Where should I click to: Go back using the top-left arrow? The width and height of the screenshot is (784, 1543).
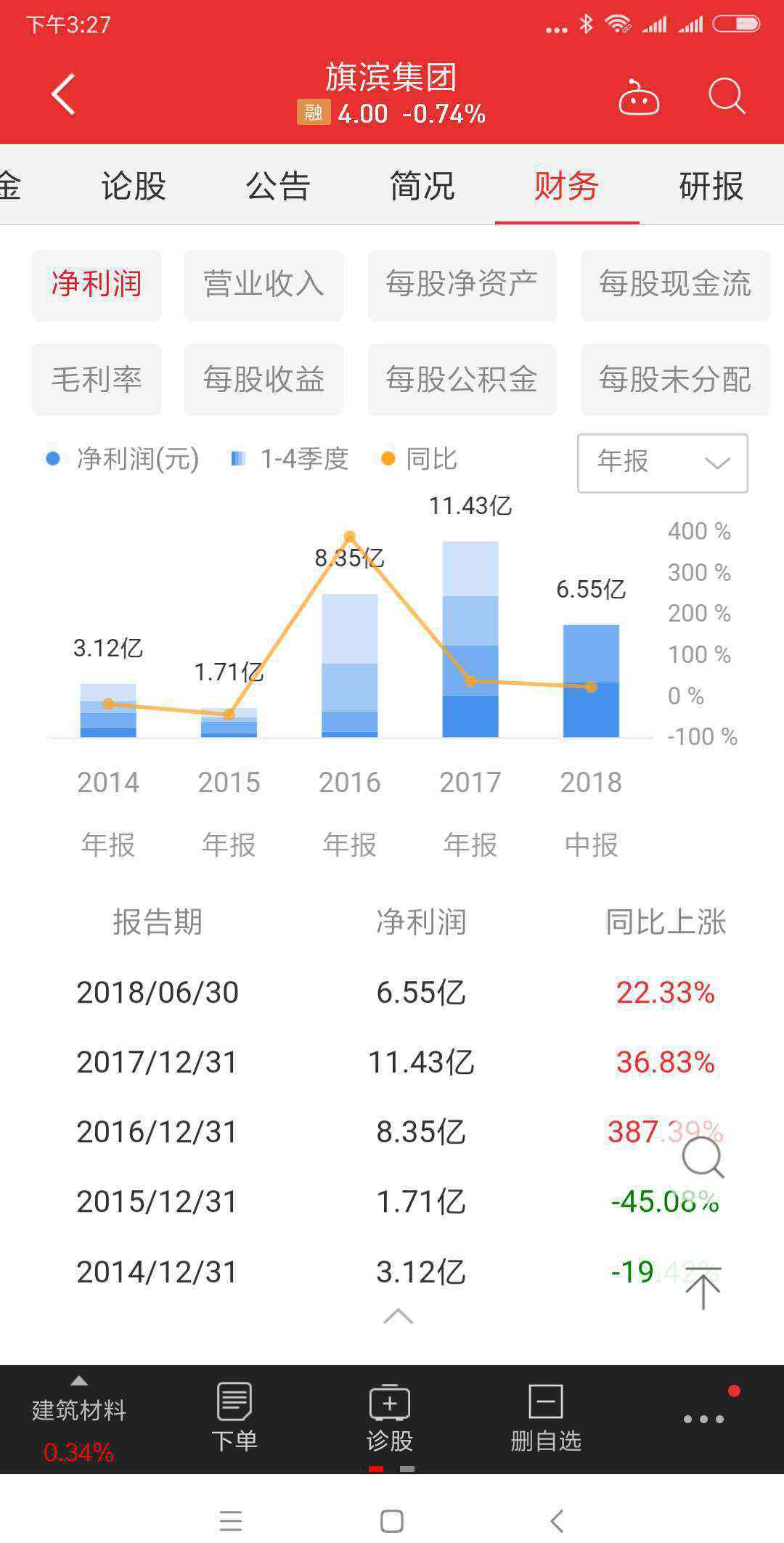click(64, 94)
